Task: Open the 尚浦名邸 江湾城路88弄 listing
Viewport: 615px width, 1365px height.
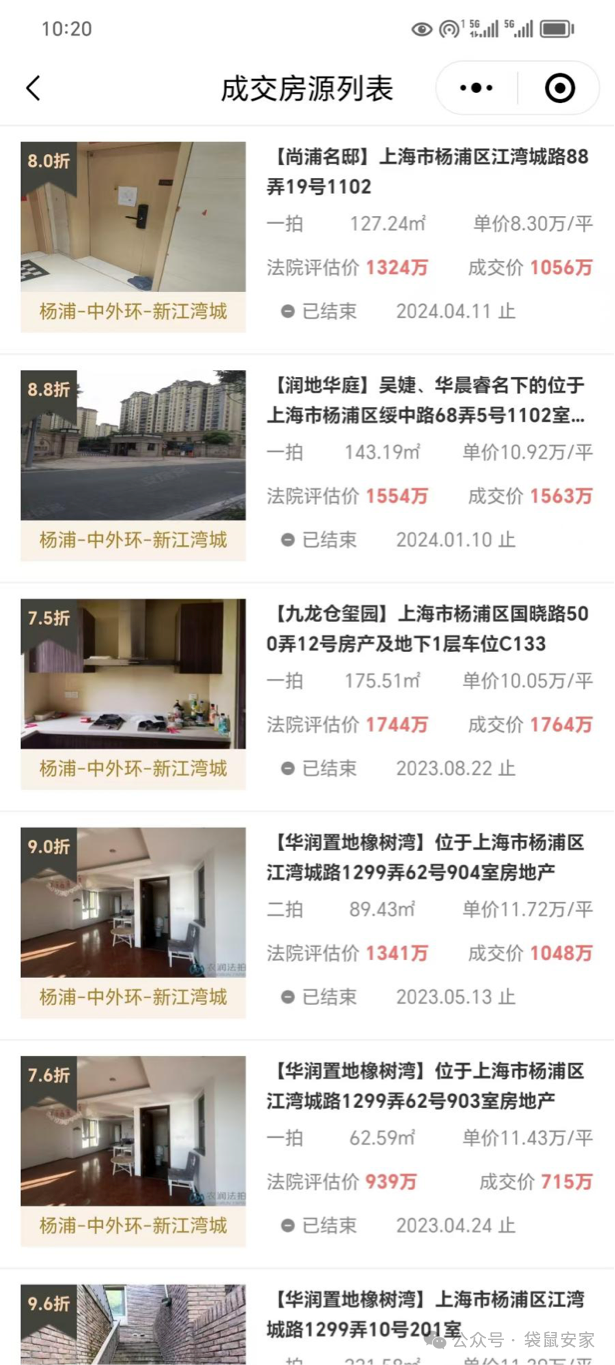Action: tap(428, 172)
